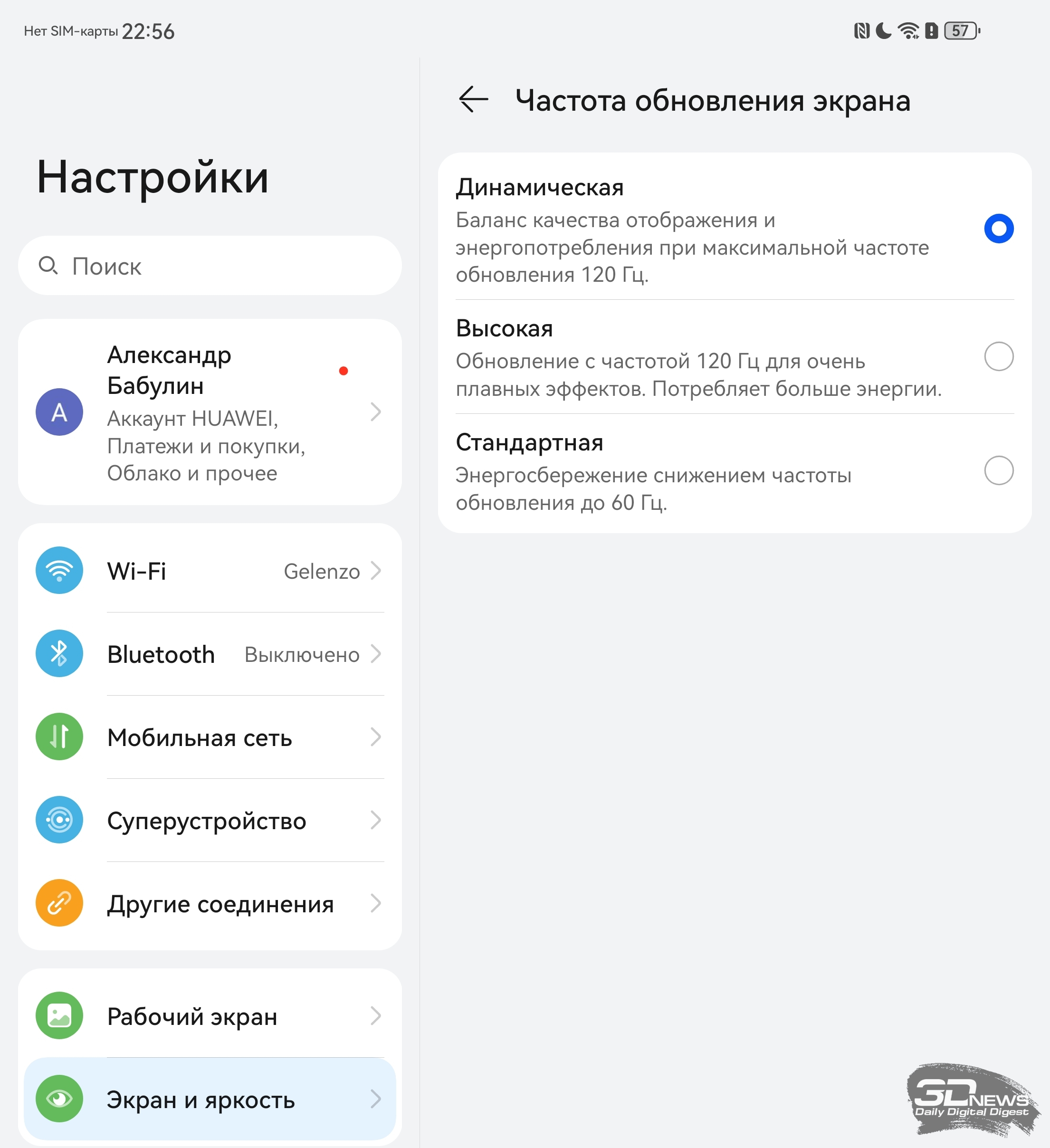Go back from Частота обновления экрана
The image size is (1050, 1148).
pos(473,100)
